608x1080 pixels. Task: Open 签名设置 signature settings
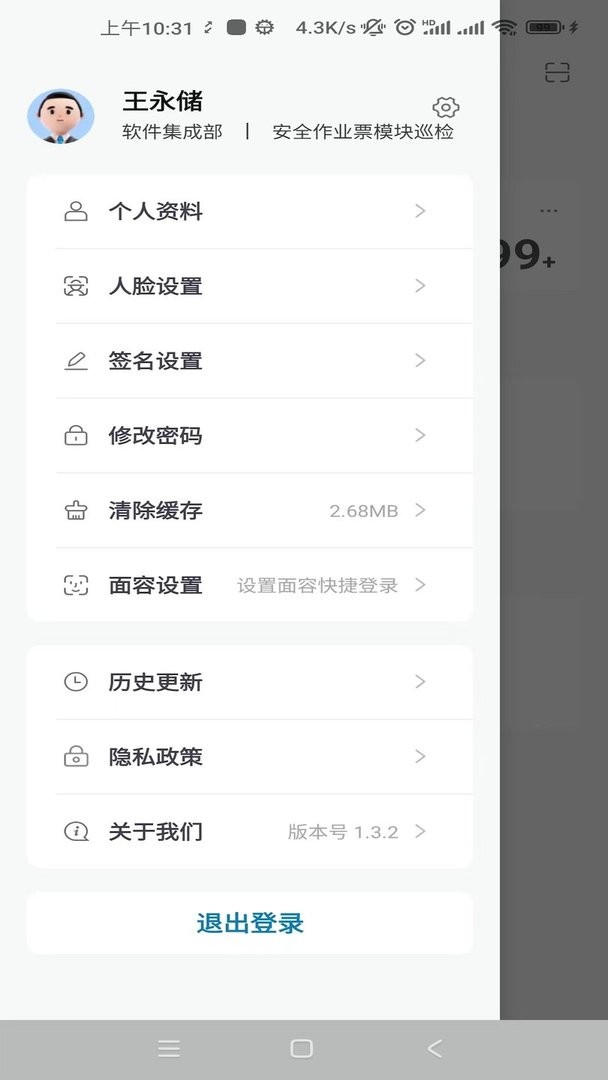tap(249, 361)
